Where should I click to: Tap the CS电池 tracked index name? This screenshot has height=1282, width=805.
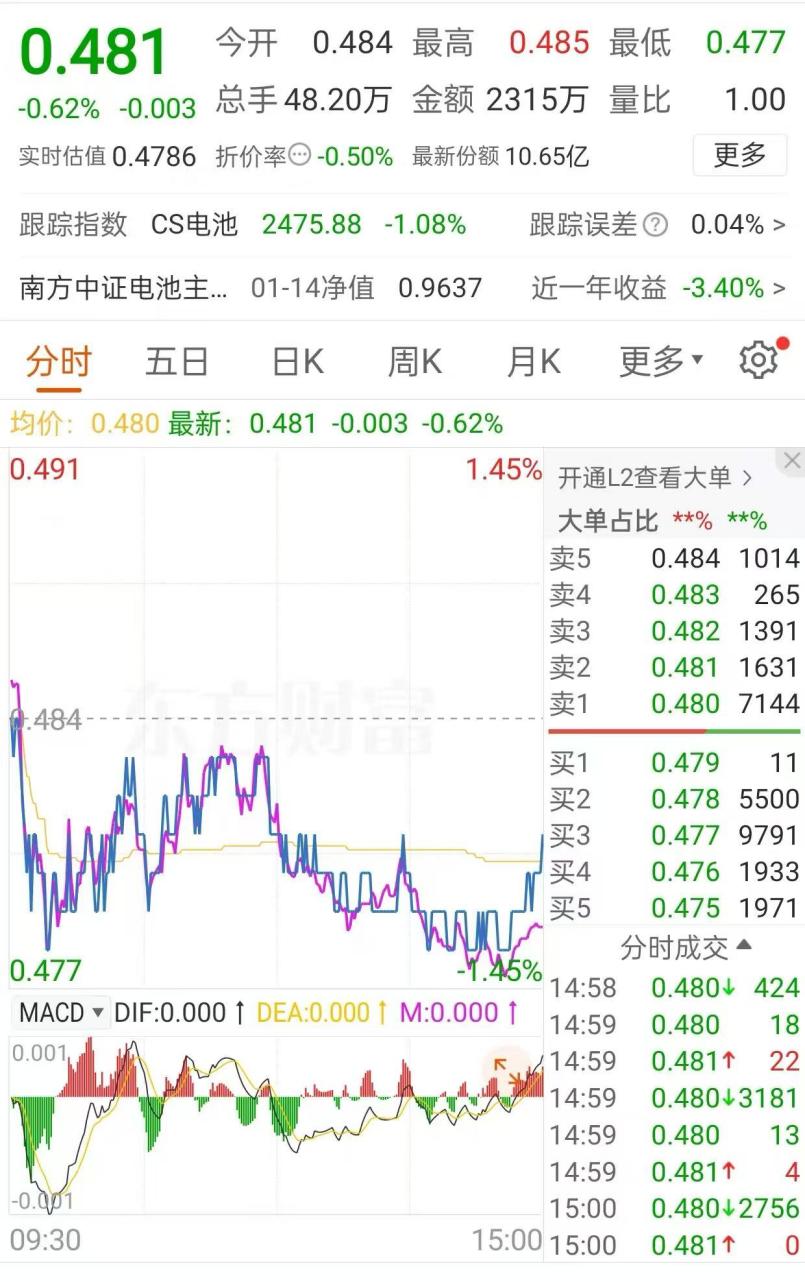(x=194, y=226)
